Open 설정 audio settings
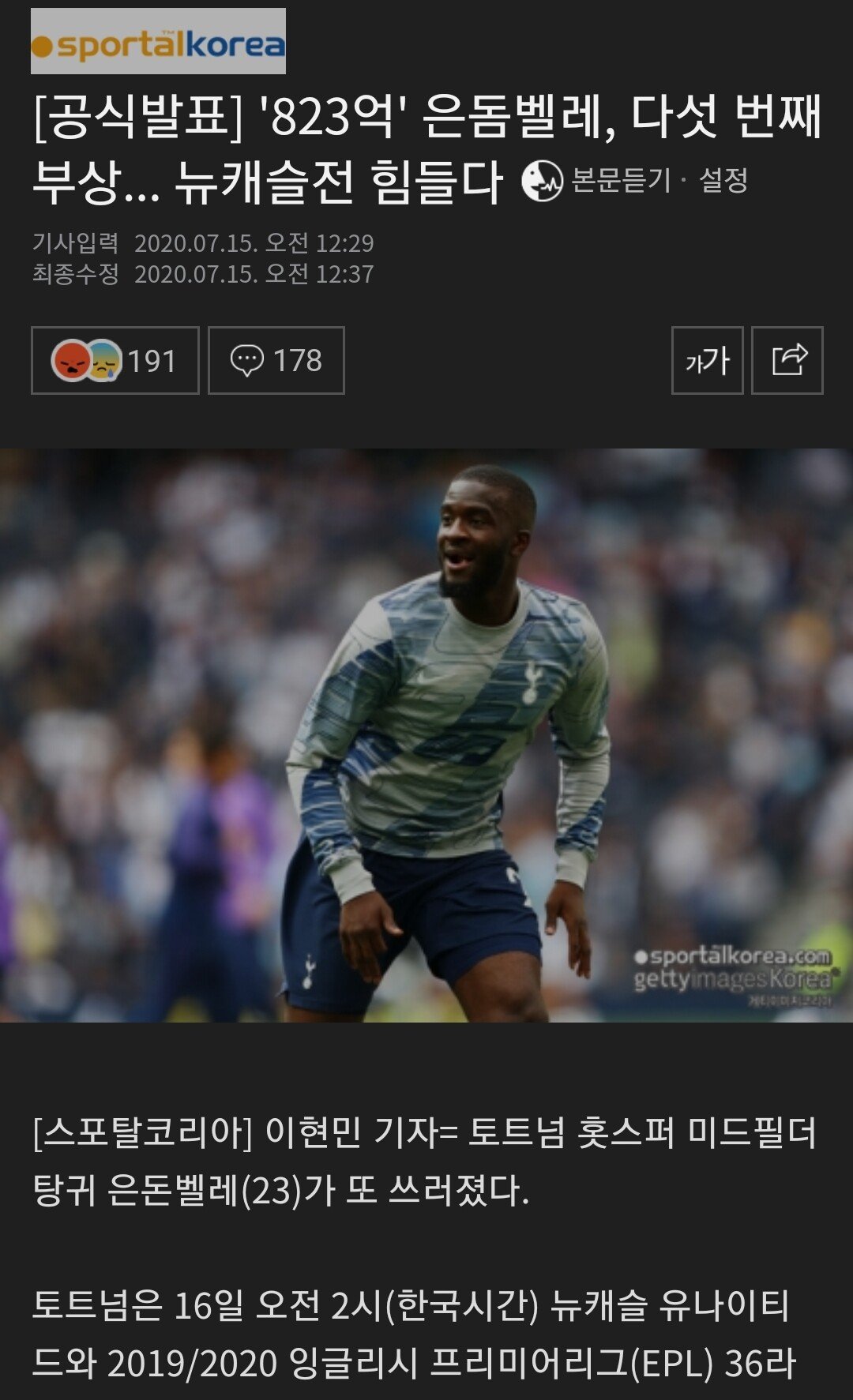Viewport: 853px width, 1400px height. tap(723, 181)
